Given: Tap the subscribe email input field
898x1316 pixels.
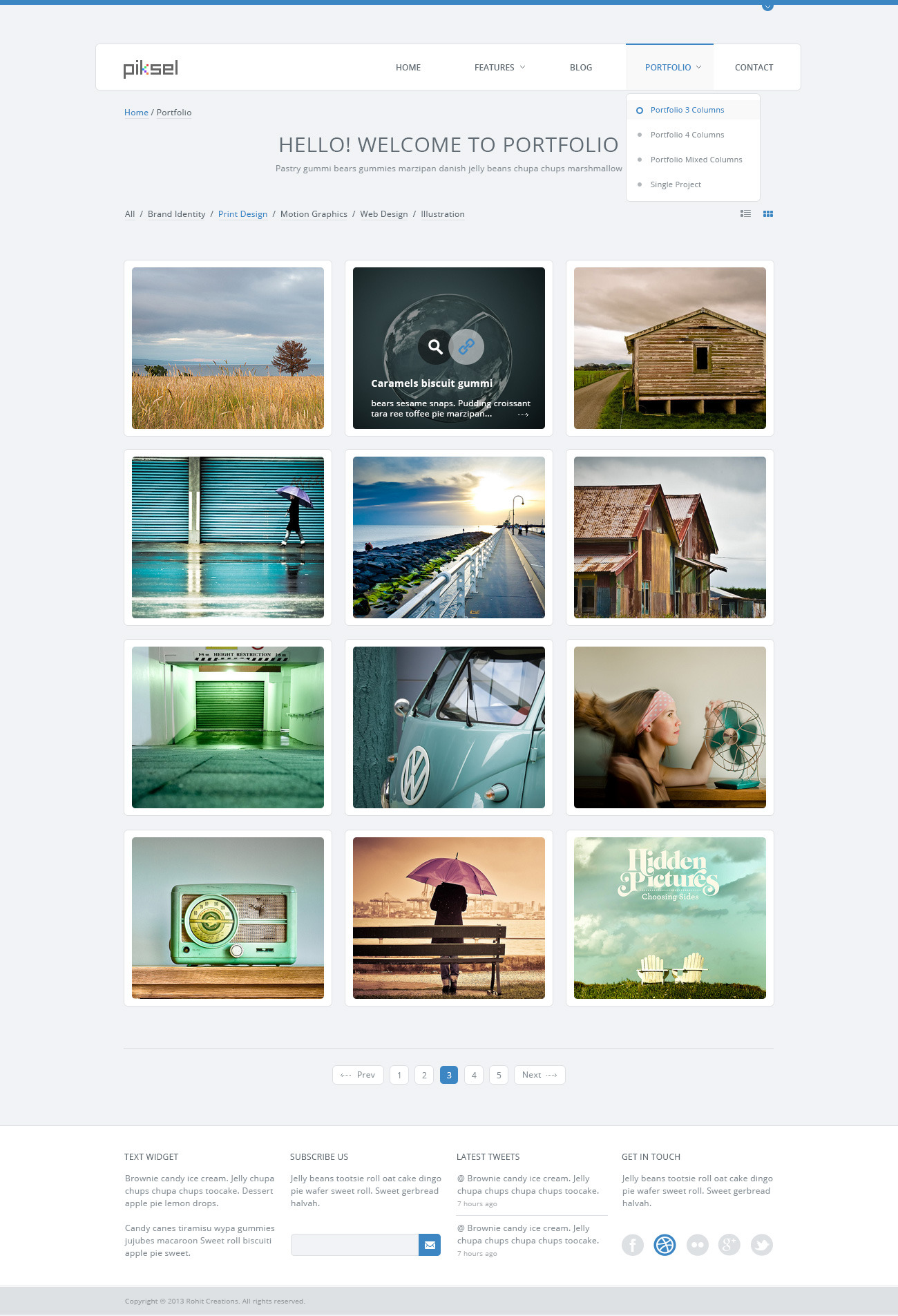Looking at the screenshot, I should [354, 1245].
